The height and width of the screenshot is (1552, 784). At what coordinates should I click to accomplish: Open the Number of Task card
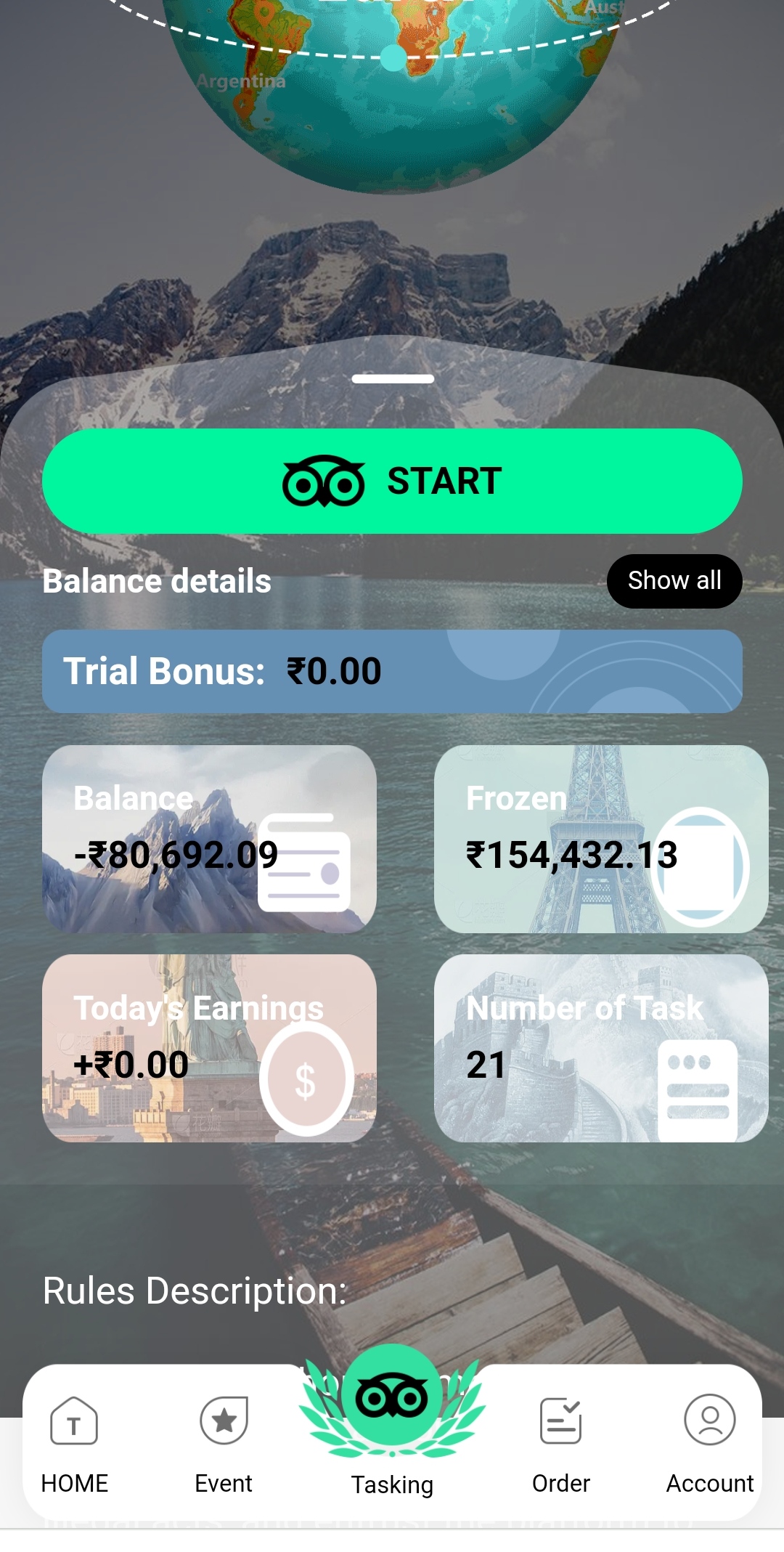[x=601, y=1048]
